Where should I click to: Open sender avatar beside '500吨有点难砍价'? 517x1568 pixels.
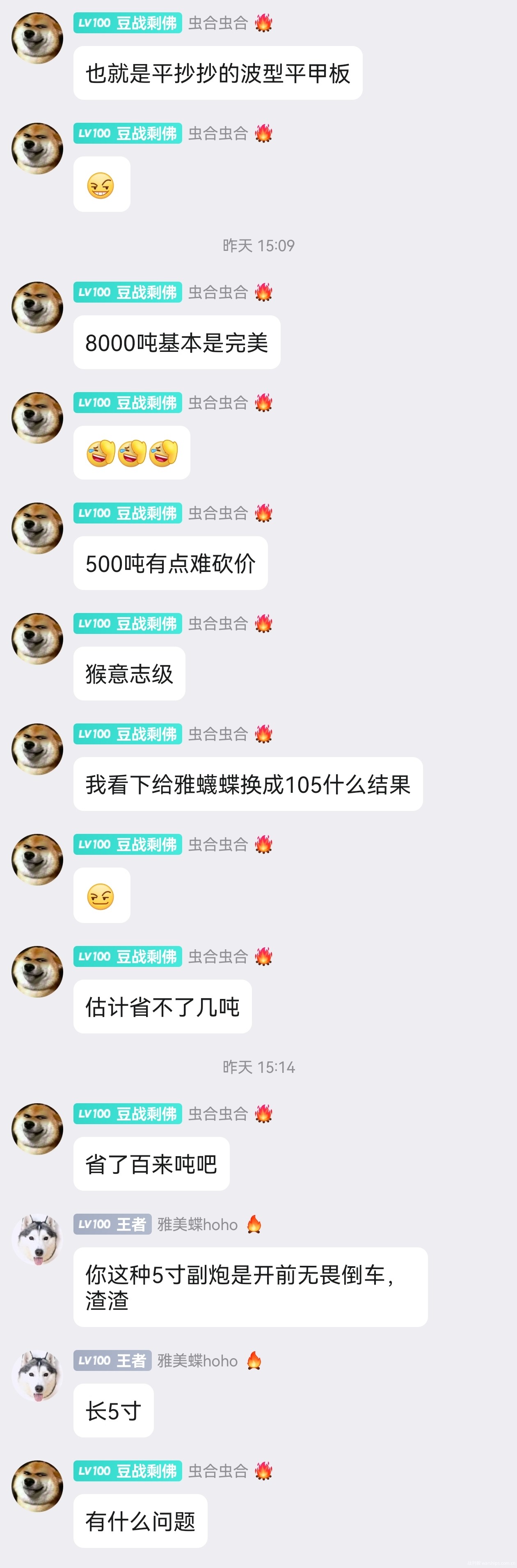point(37,528)
